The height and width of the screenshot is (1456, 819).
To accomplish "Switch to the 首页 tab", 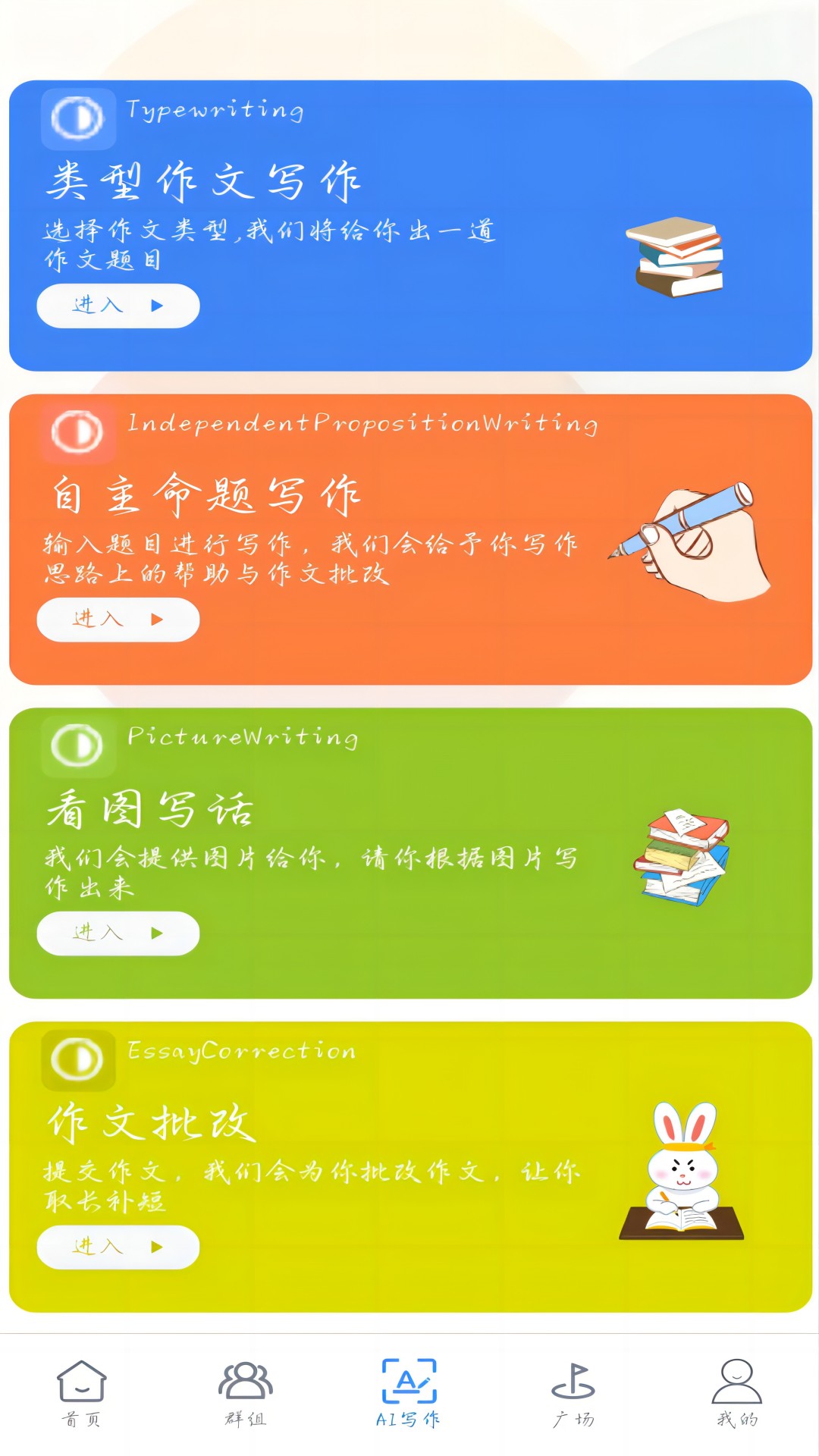I will [x=82, y=1394].
